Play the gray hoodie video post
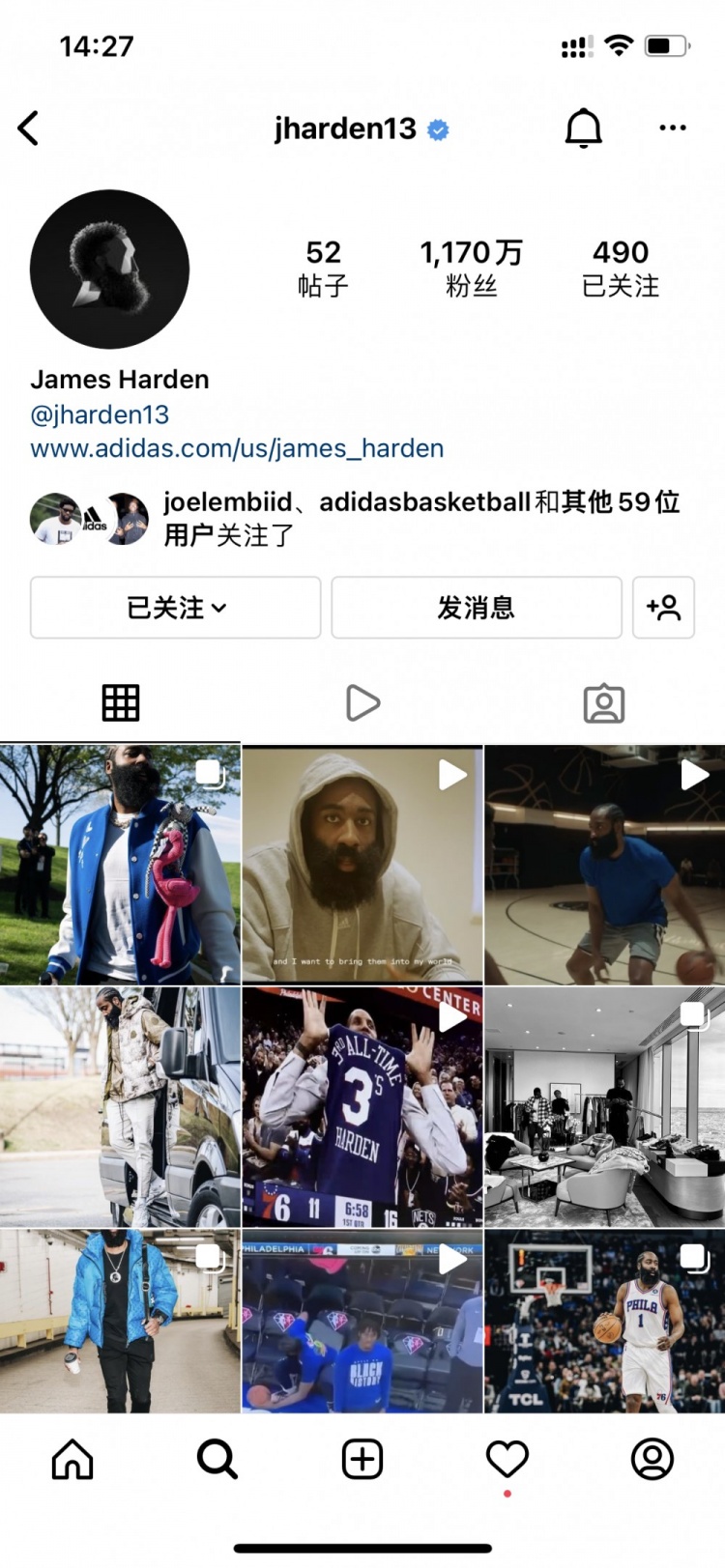Screen dimensions: 725x1568 pyautogui.click(x=362, y=865)
